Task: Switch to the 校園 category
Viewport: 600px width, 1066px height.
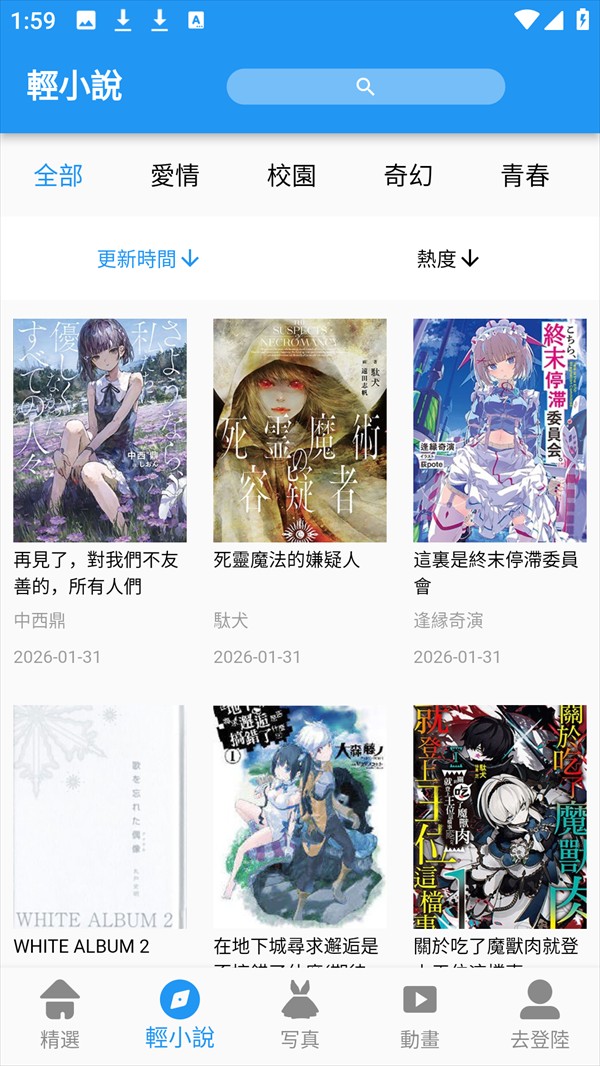Action: tap(292, 176)
